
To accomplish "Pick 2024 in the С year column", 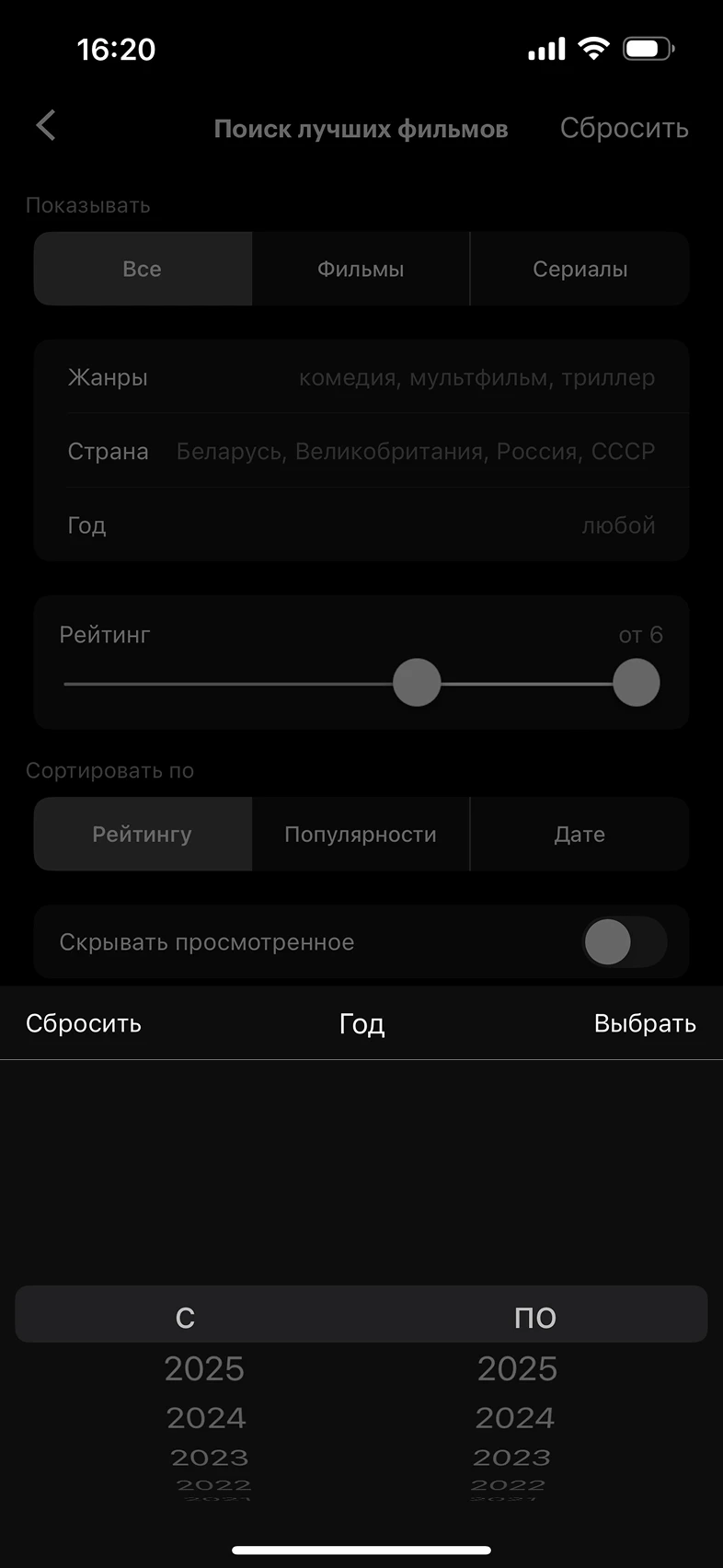I will (x=206, y=1418).
